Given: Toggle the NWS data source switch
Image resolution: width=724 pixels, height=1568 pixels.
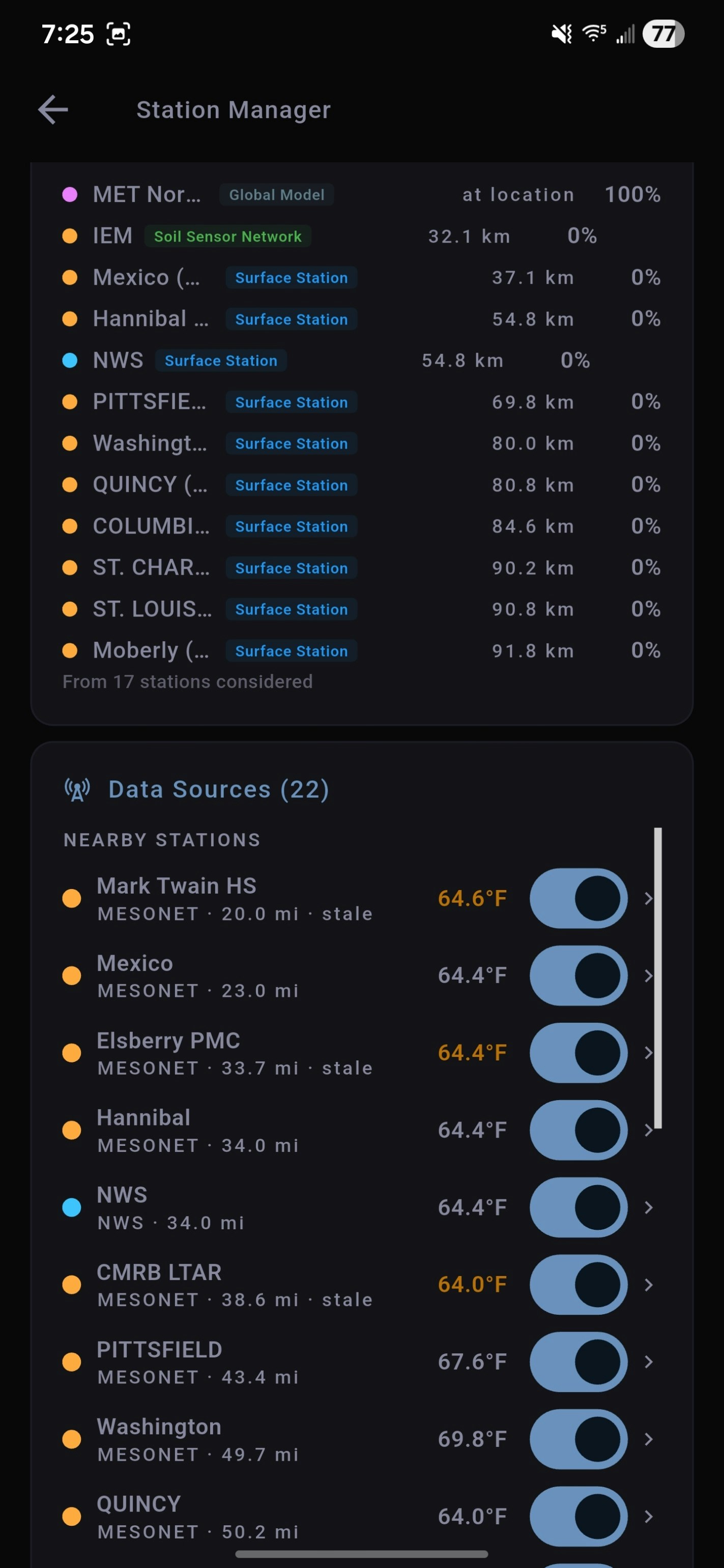Looking at the screenshot, I should [578, 1207].
